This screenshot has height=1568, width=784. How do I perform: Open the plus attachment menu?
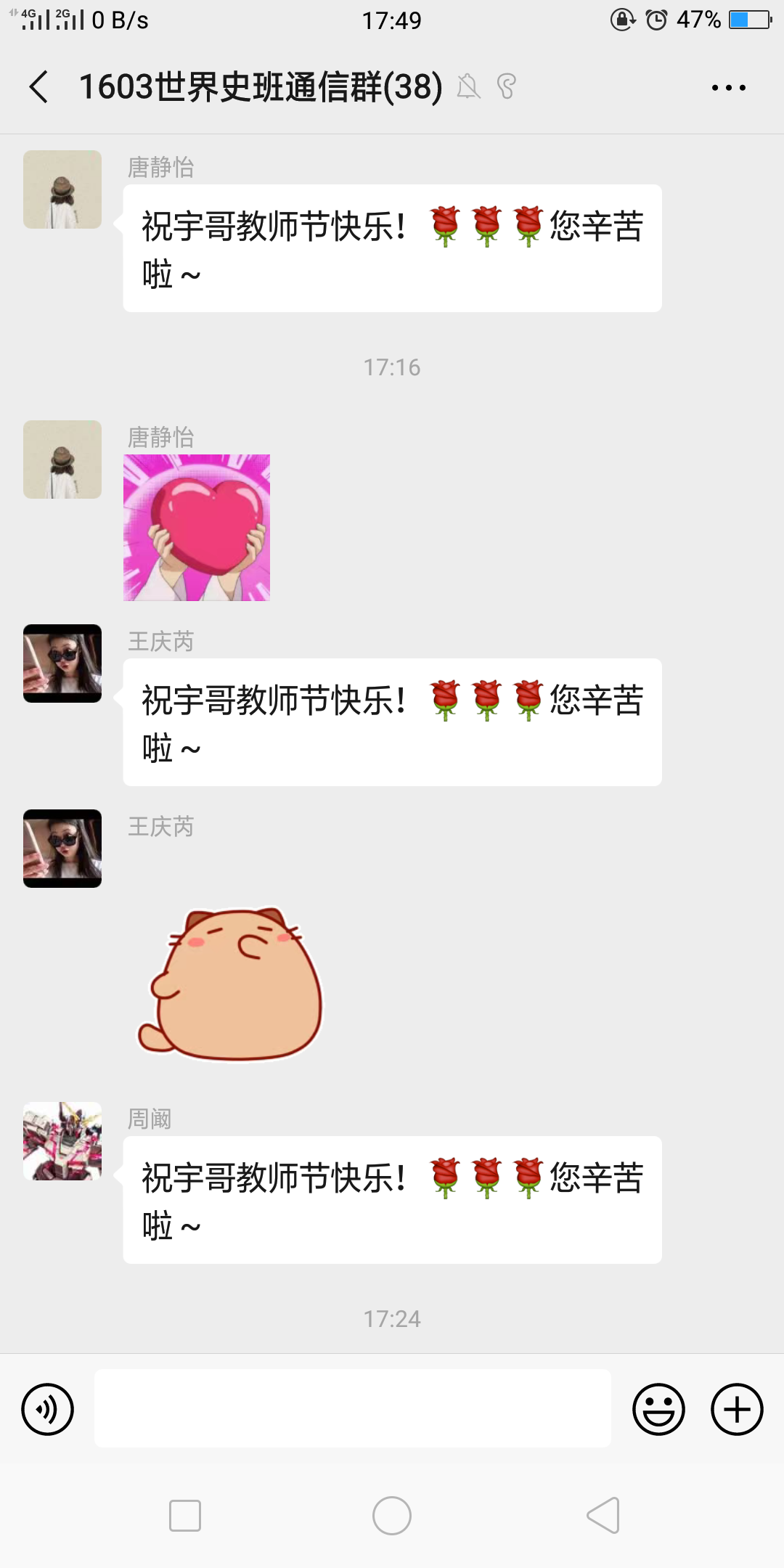pos(736,1409)
